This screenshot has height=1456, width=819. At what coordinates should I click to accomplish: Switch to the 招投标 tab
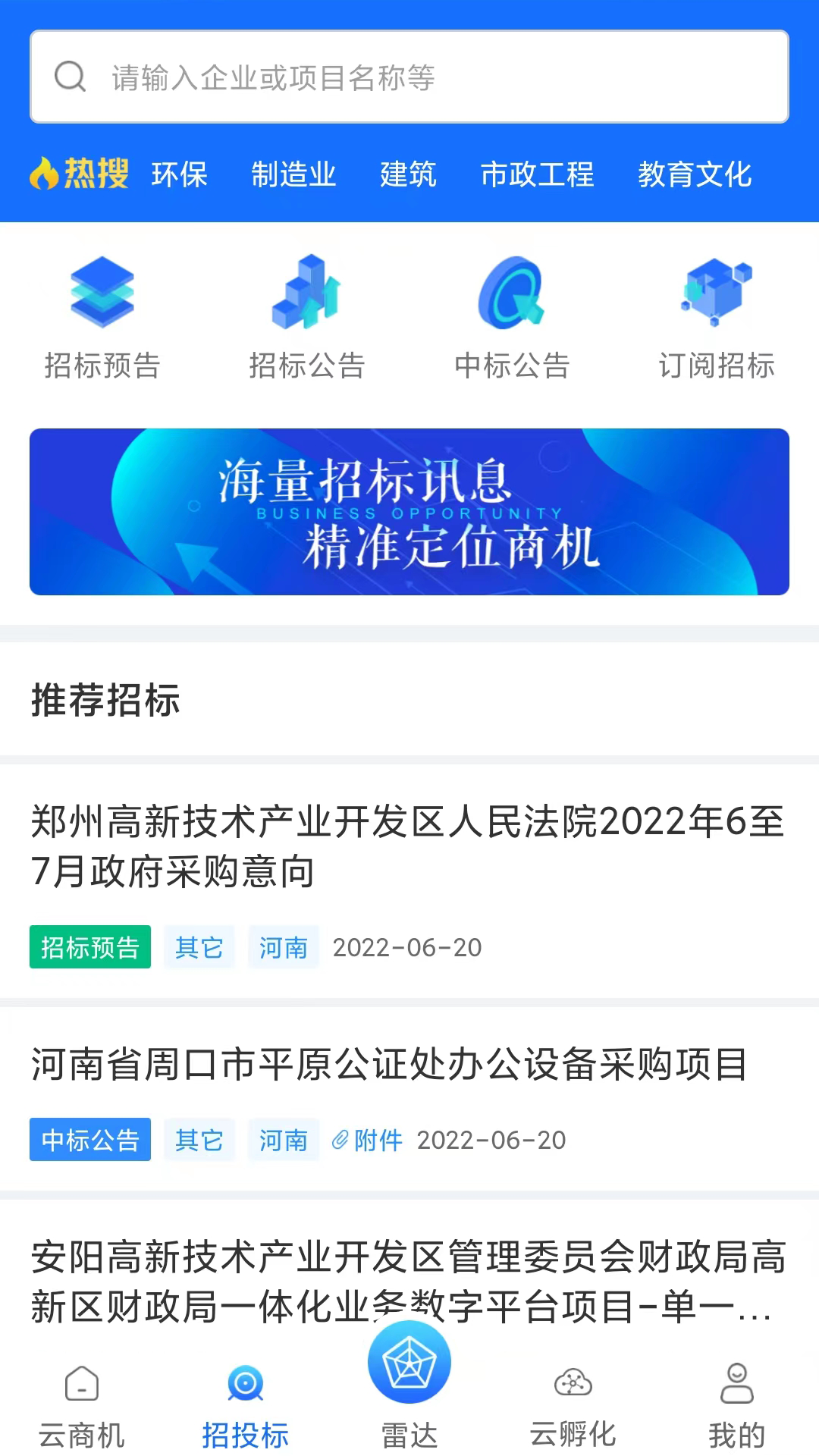(x=246, y=1405)
